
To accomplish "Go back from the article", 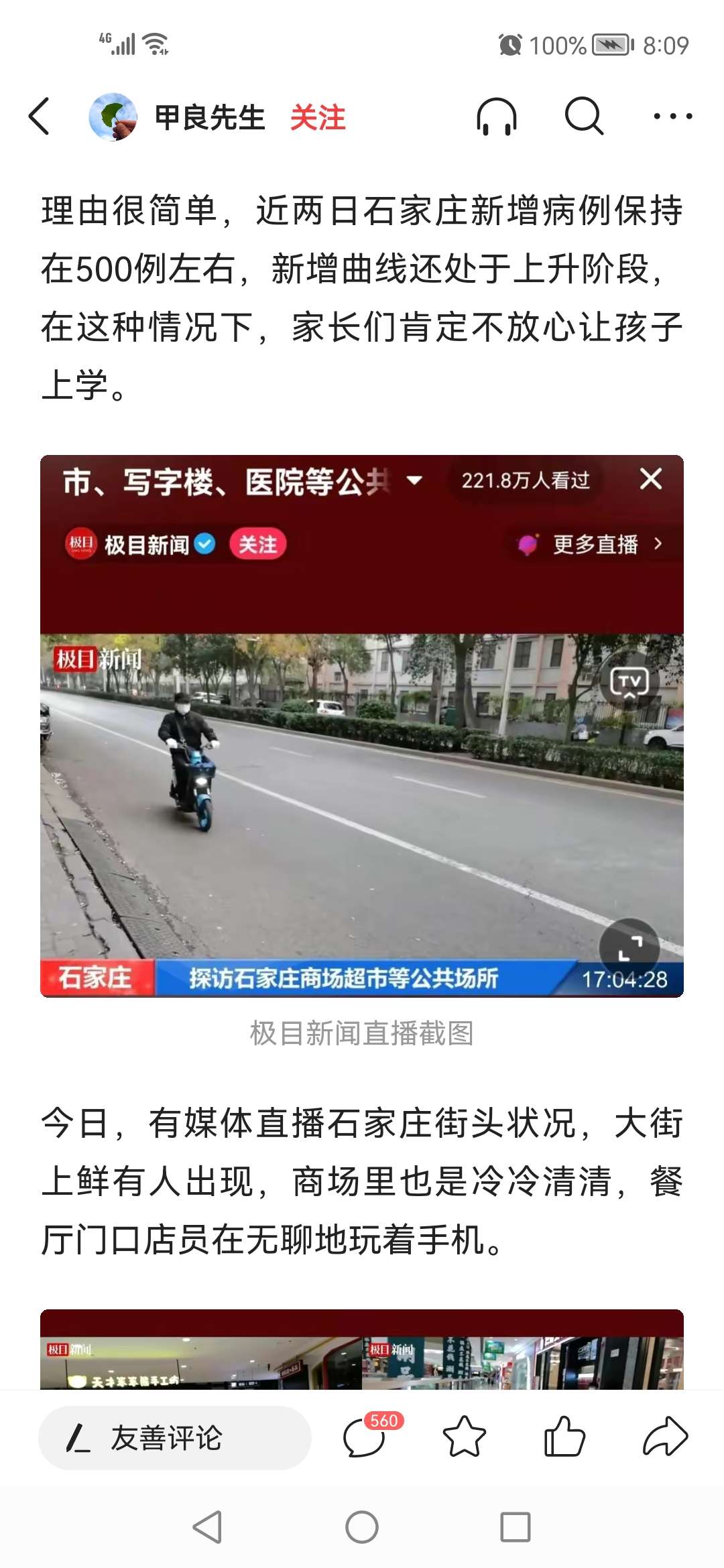I will click(40, 117).
